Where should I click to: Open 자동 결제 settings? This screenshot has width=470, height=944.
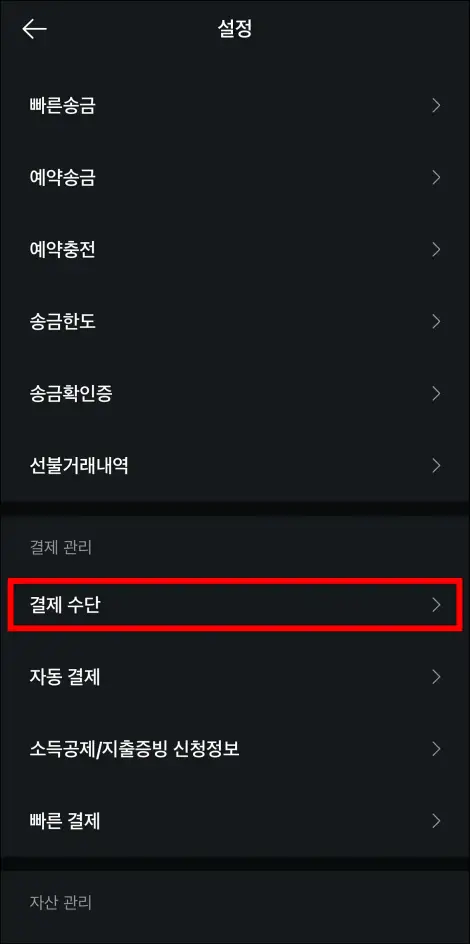click(x=235, y=677)
